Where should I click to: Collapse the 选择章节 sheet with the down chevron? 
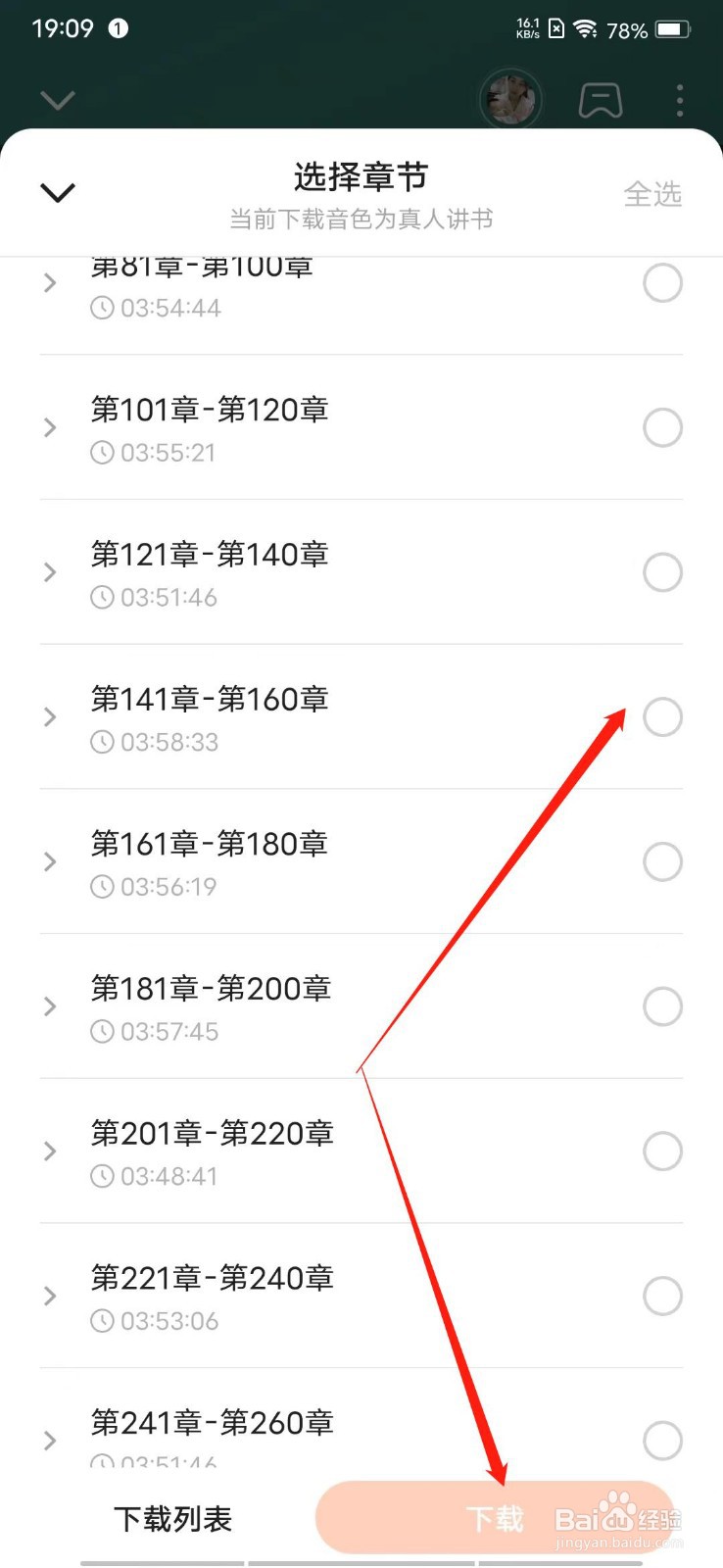57,192
